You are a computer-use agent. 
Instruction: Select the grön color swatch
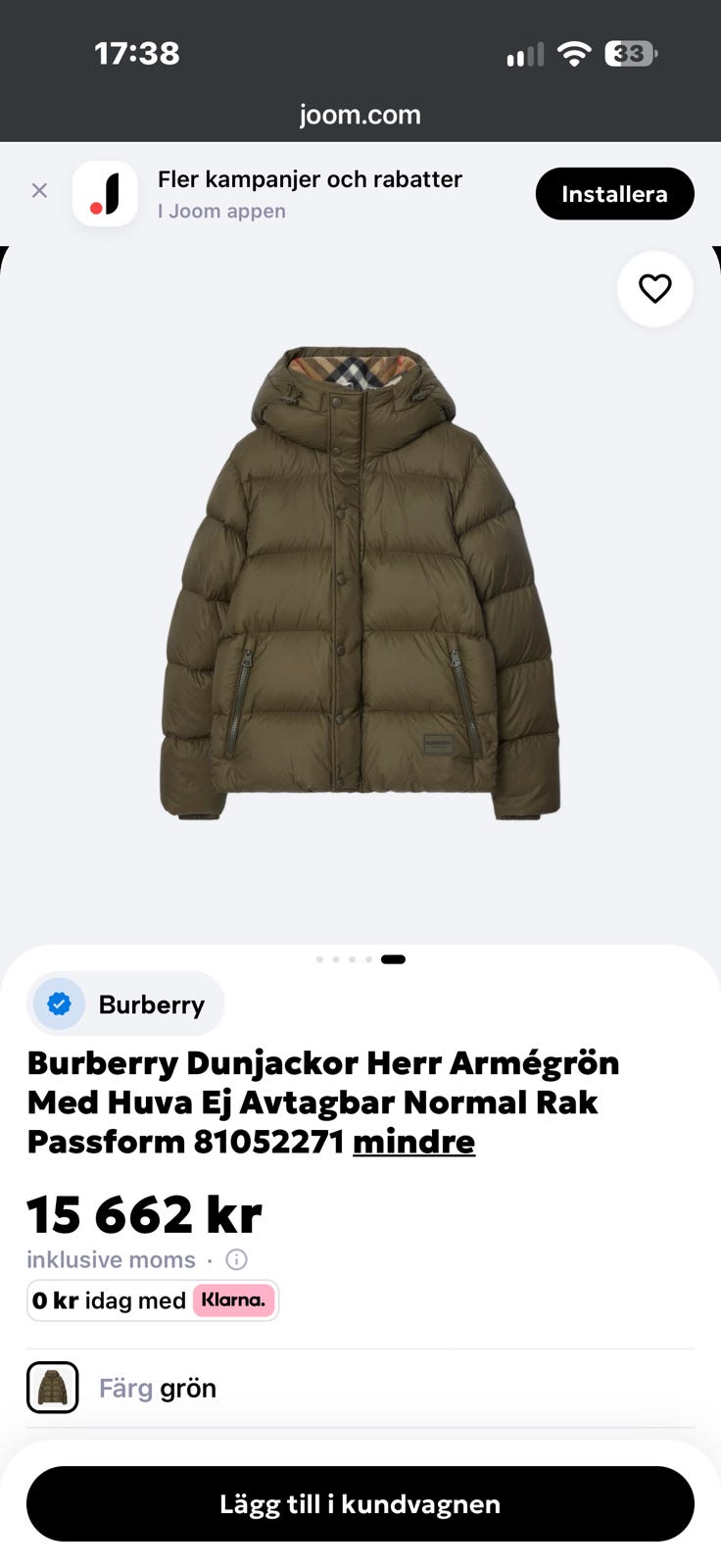52,1388
